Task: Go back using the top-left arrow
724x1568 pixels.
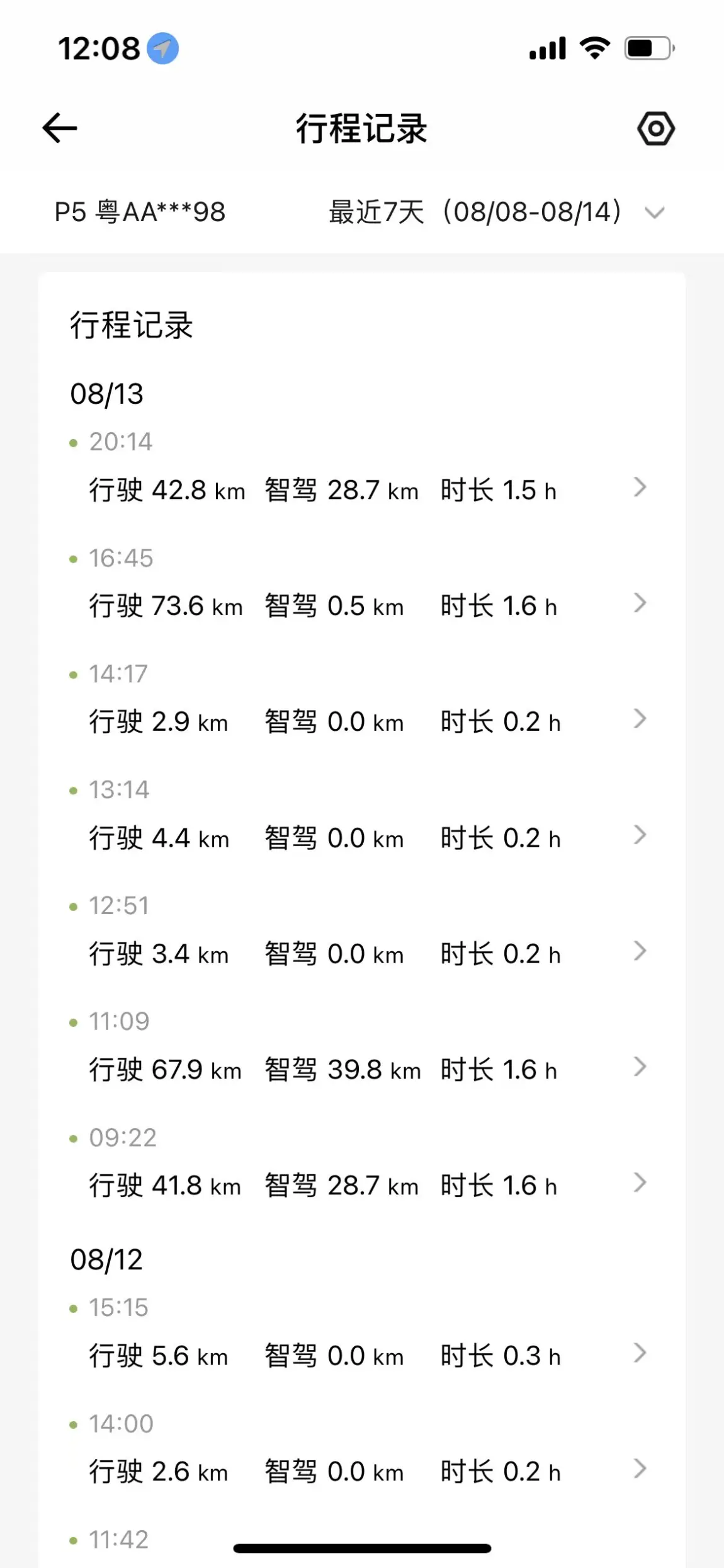Action: point(60,129)
